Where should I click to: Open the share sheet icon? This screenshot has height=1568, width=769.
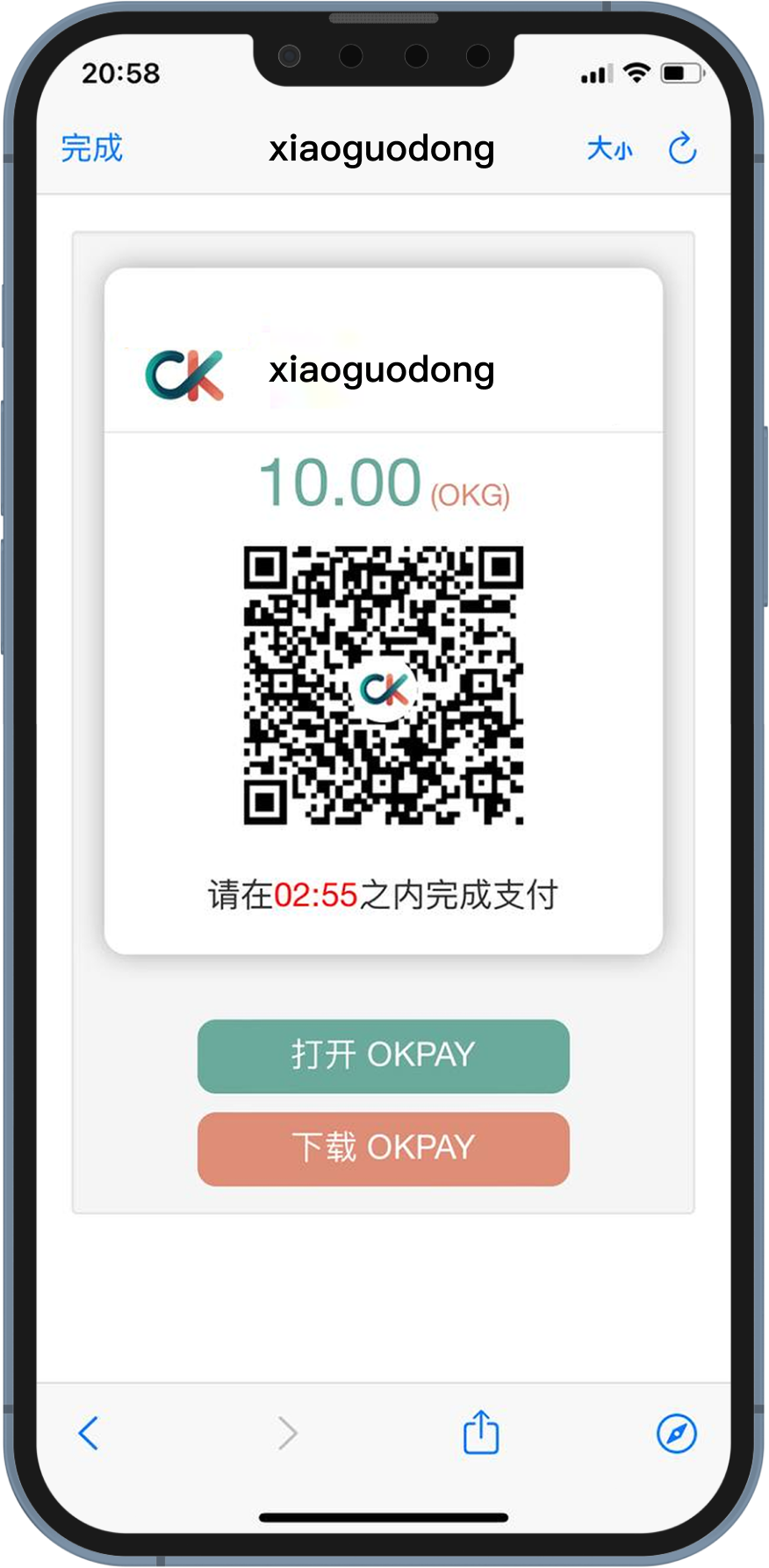pyautogui.click(x=480, y=1432)
